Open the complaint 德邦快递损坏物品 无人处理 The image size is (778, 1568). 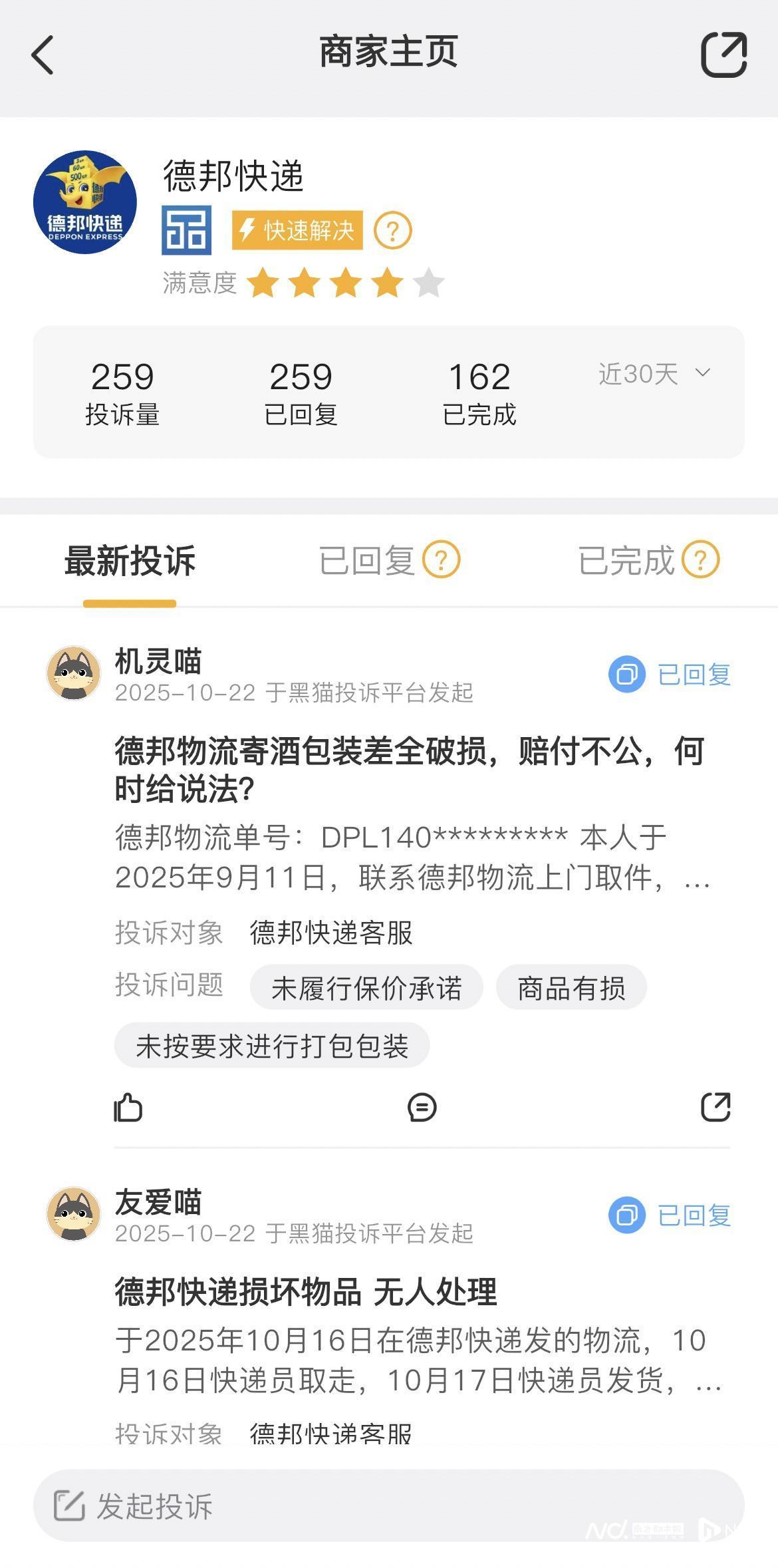tap(306, 1293)
